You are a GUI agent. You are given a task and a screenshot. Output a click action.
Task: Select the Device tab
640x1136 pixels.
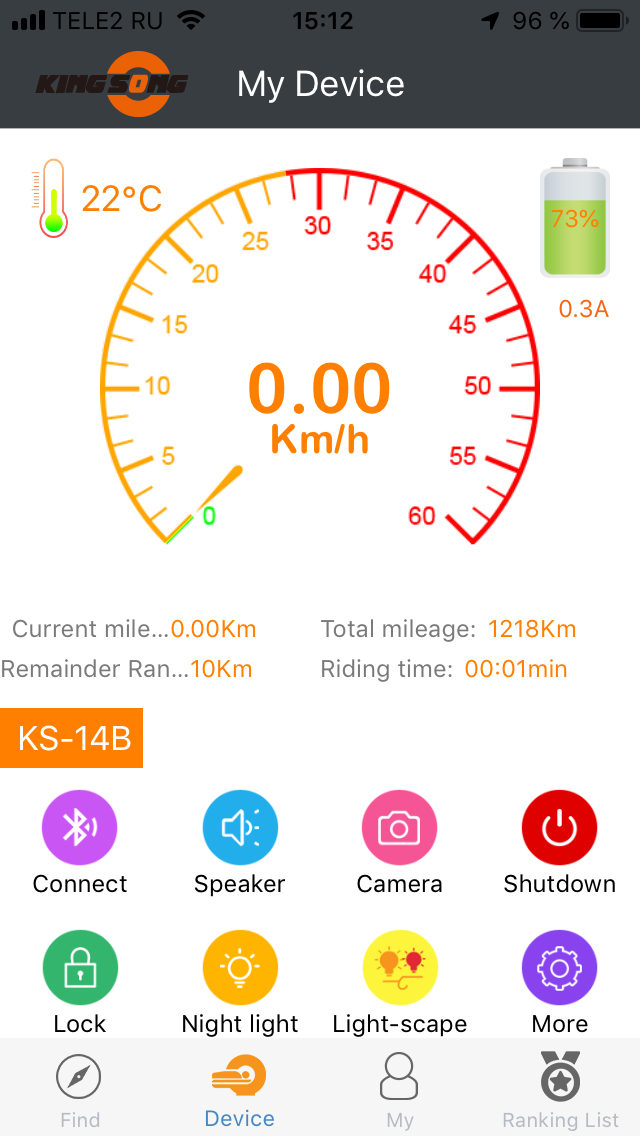tap(240, 1088)
